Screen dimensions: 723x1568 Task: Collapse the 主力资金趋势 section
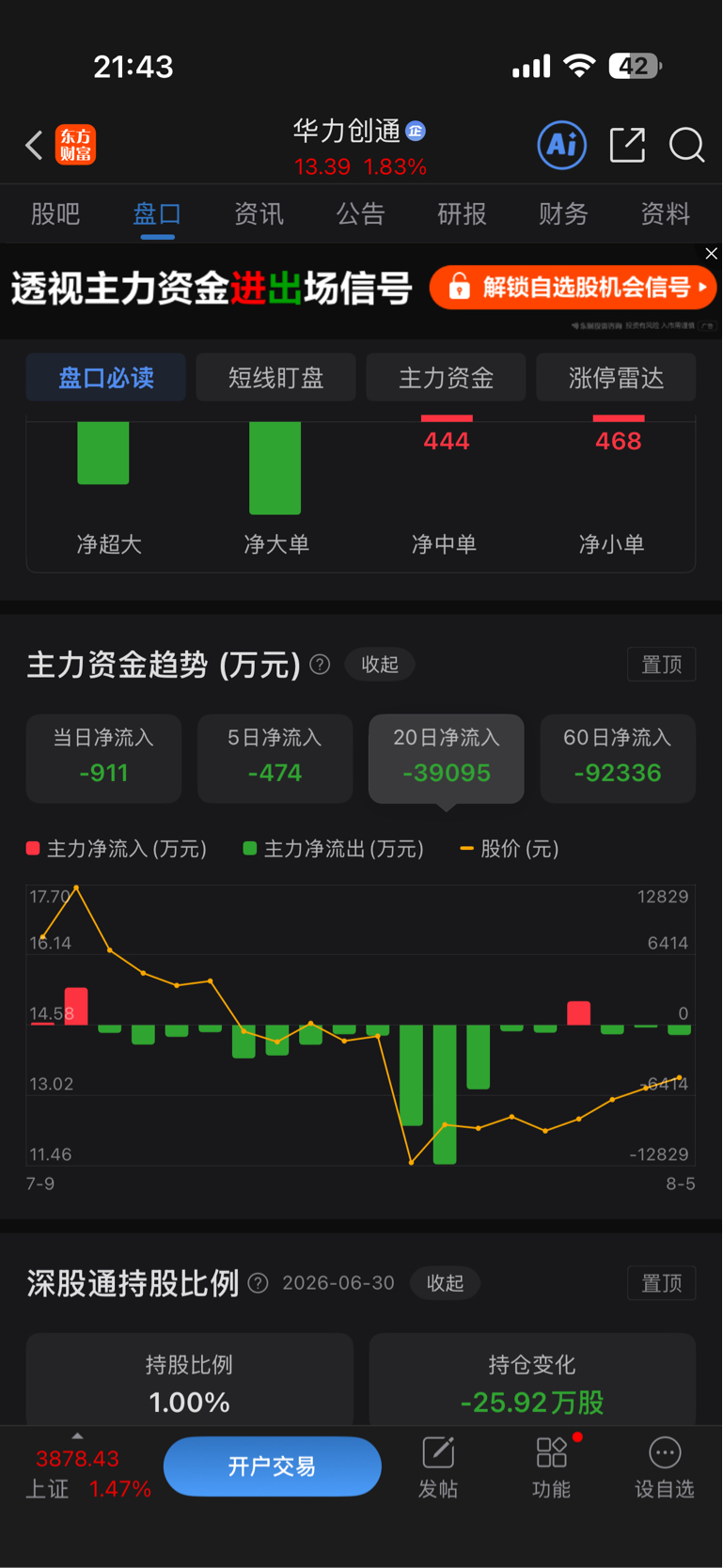[380, 665]
